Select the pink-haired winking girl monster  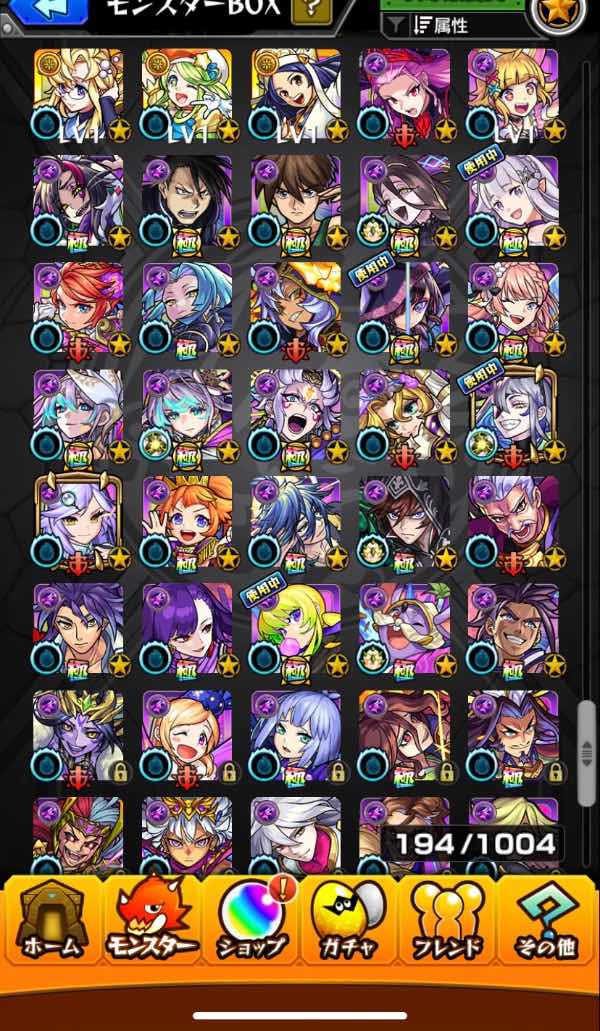pyautogui.click(x=512, y=307)
